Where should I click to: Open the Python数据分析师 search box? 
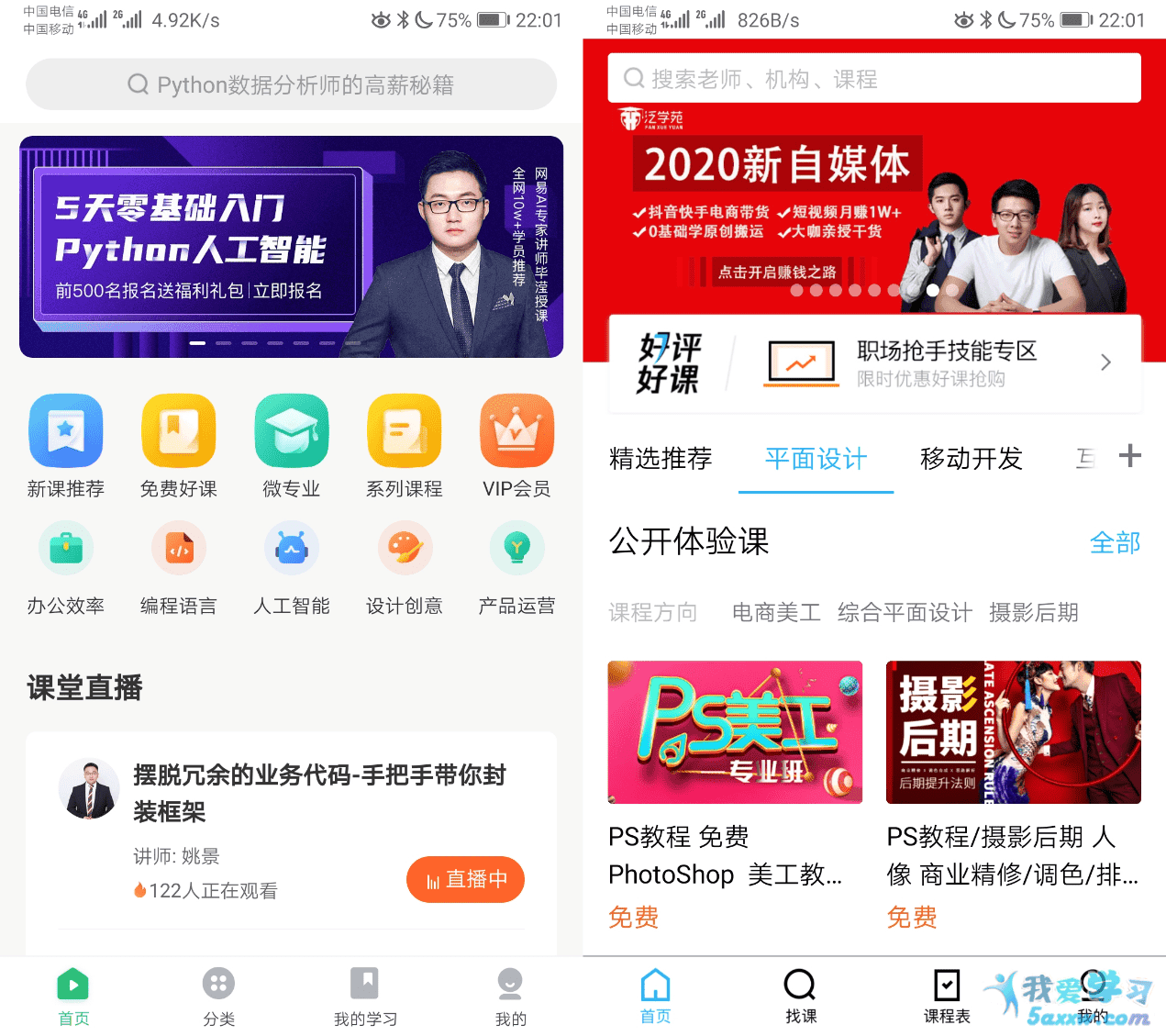point(291,84)
